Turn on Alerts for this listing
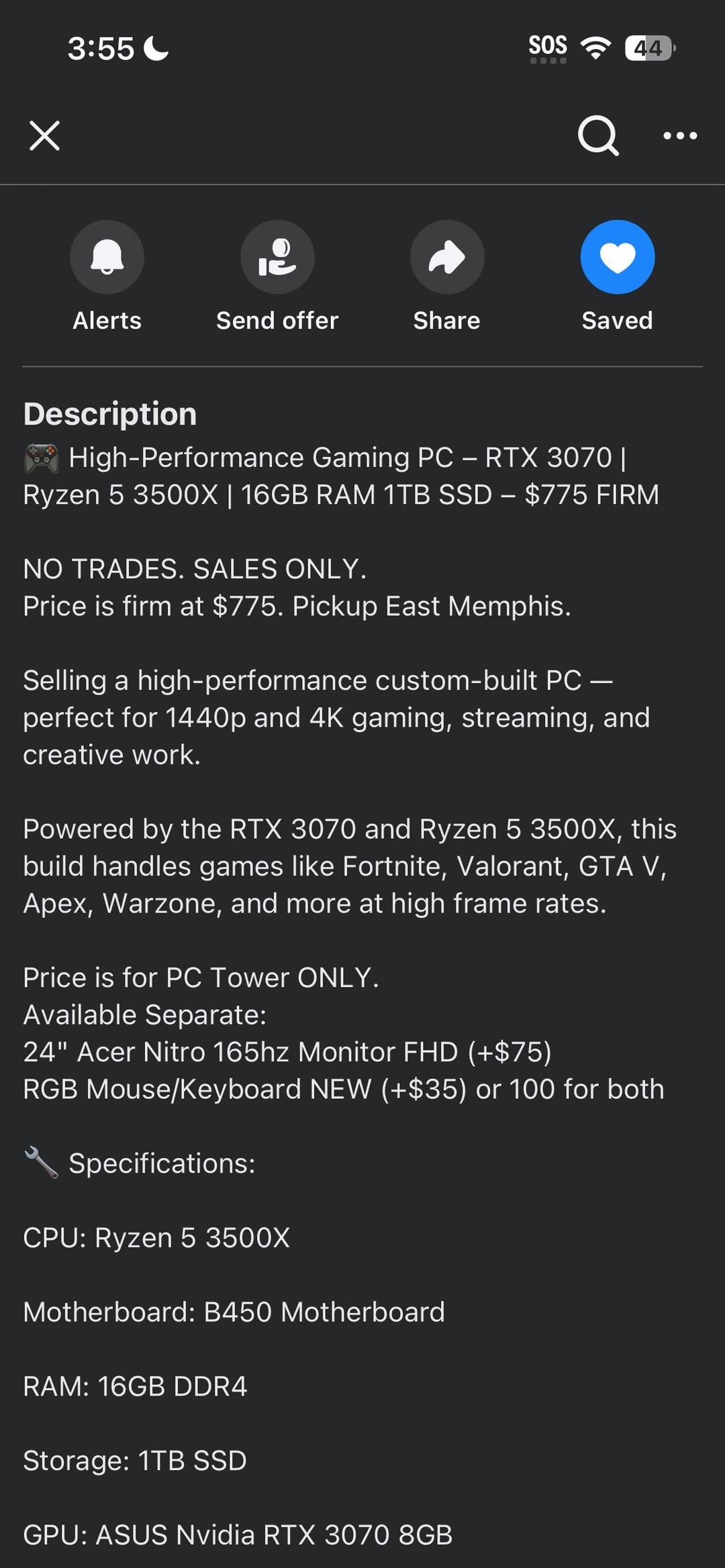Screen dimensions: 725x1568 (x=107, y=257)
